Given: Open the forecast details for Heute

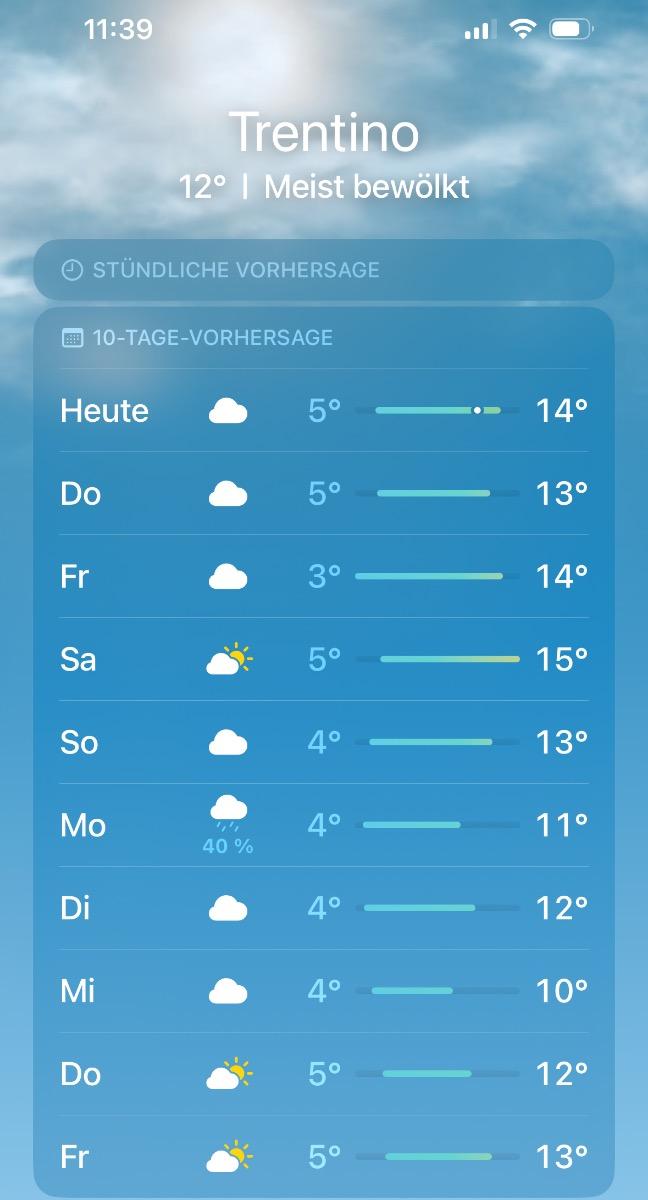Looking at the screenshot, I should click(x=323, y=410).
